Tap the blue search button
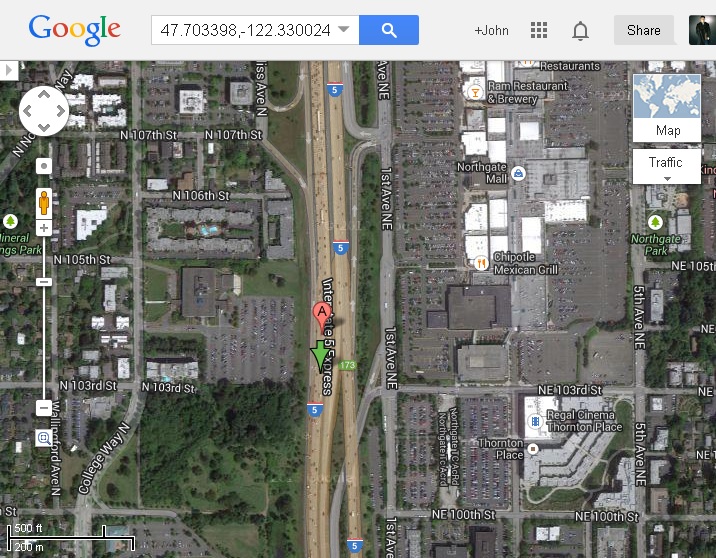716x558 pixels. [x=388, y=30]
